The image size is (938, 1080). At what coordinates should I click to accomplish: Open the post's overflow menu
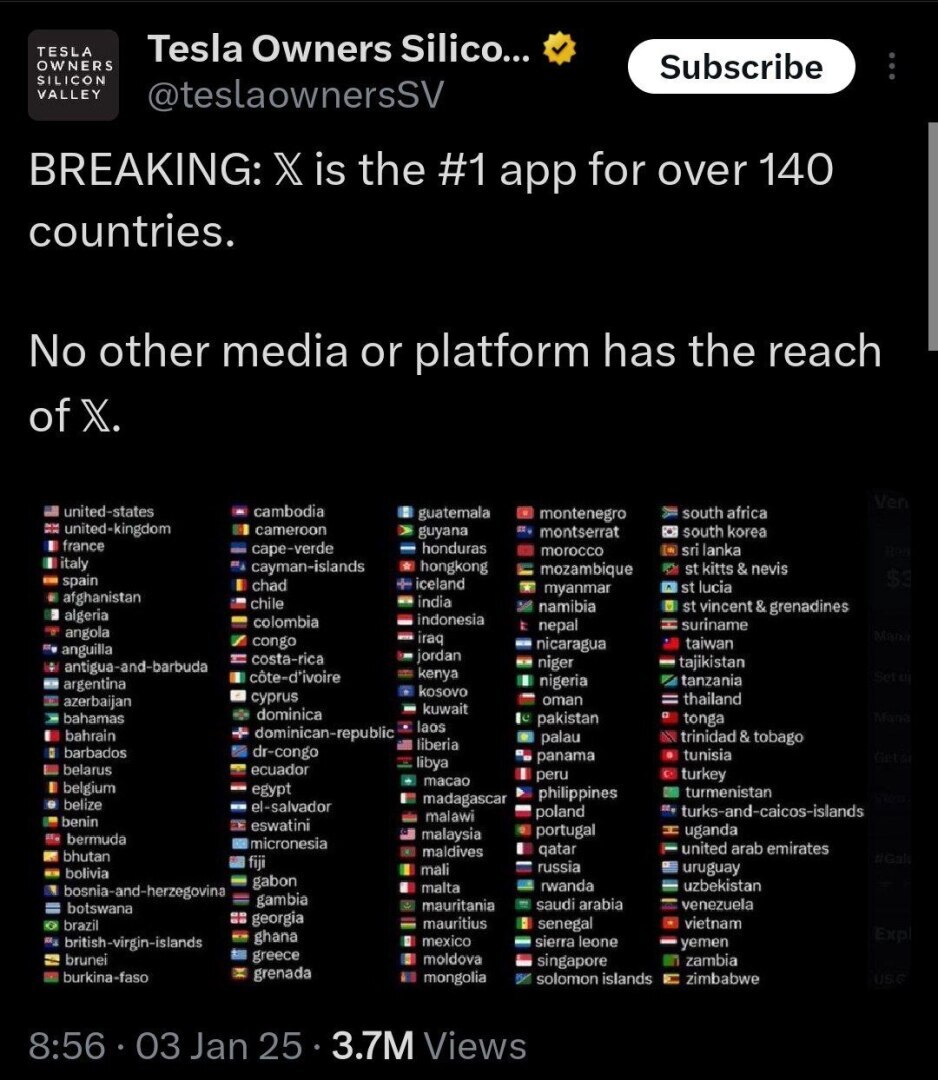[x=891, y=67]
